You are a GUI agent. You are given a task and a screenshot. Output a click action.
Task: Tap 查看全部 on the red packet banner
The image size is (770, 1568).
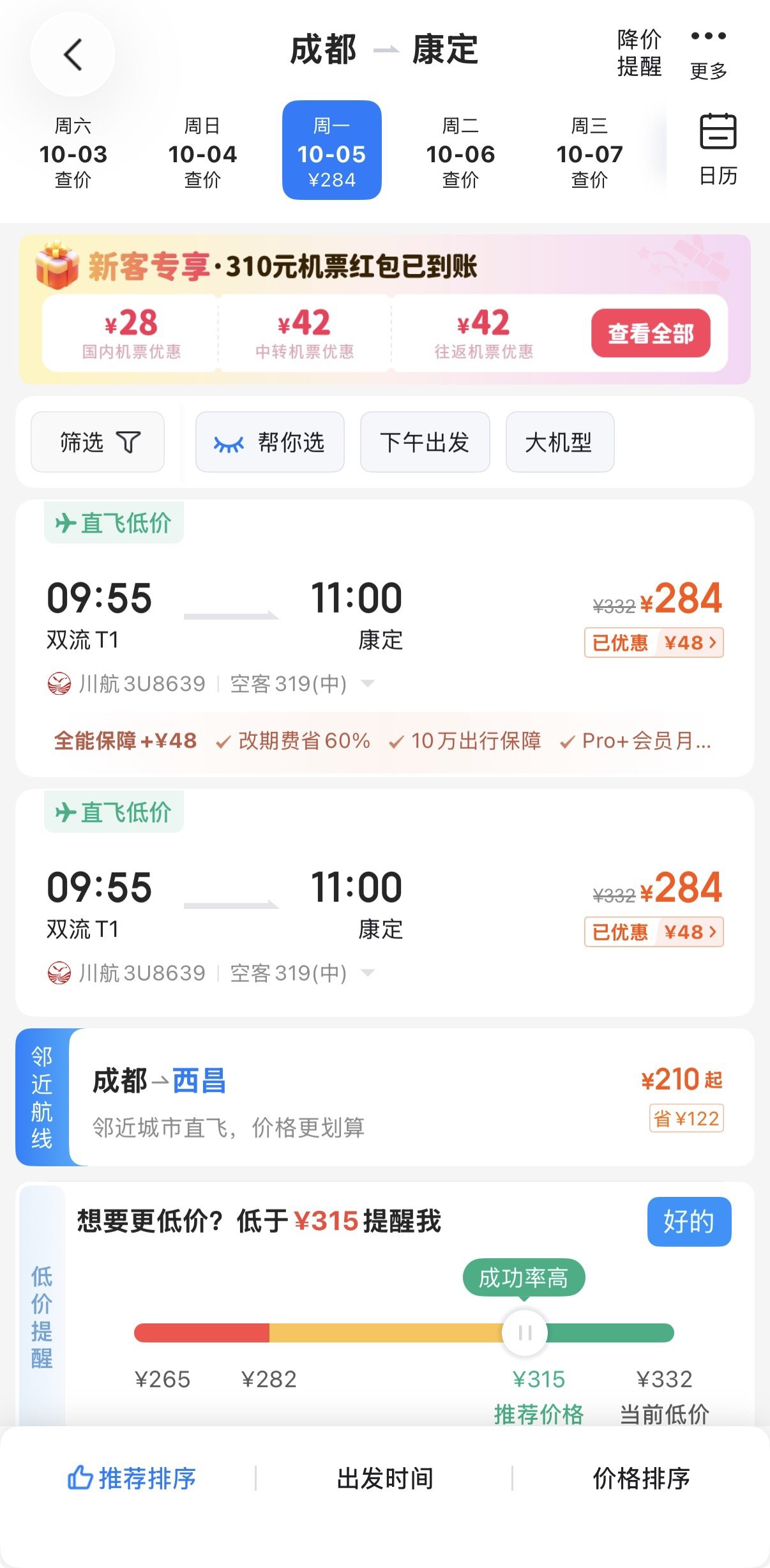click(x=651, y=333)
